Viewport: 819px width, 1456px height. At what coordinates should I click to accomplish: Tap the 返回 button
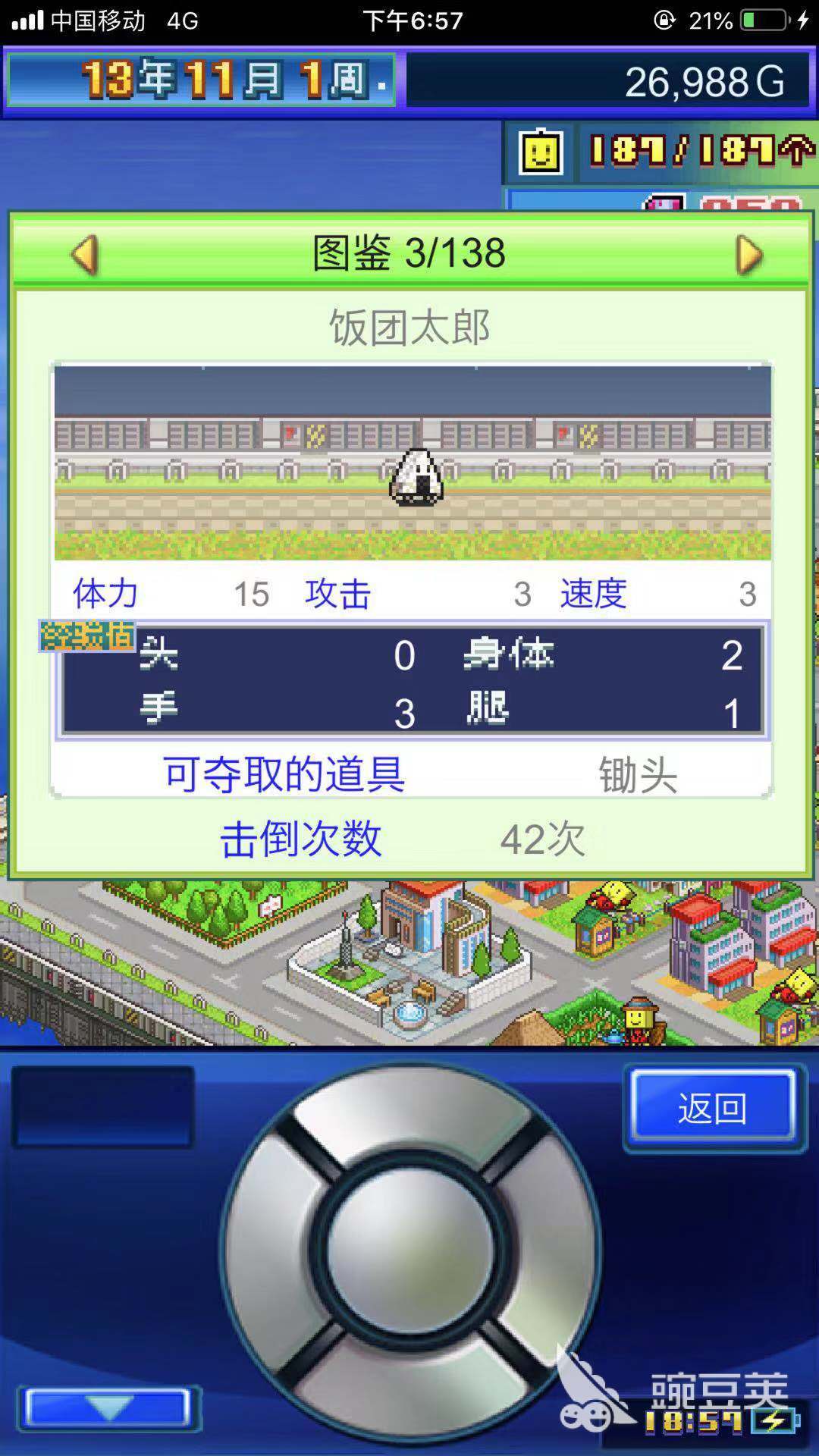(x=712, y=1109)
